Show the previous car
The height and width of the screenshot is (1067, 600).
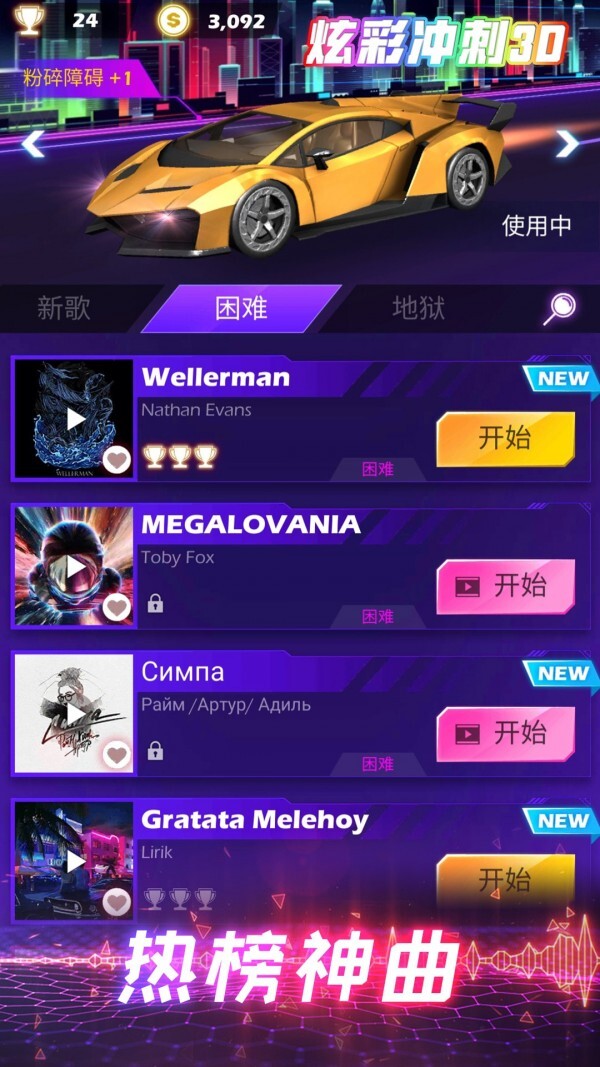[x=33, y=144]
